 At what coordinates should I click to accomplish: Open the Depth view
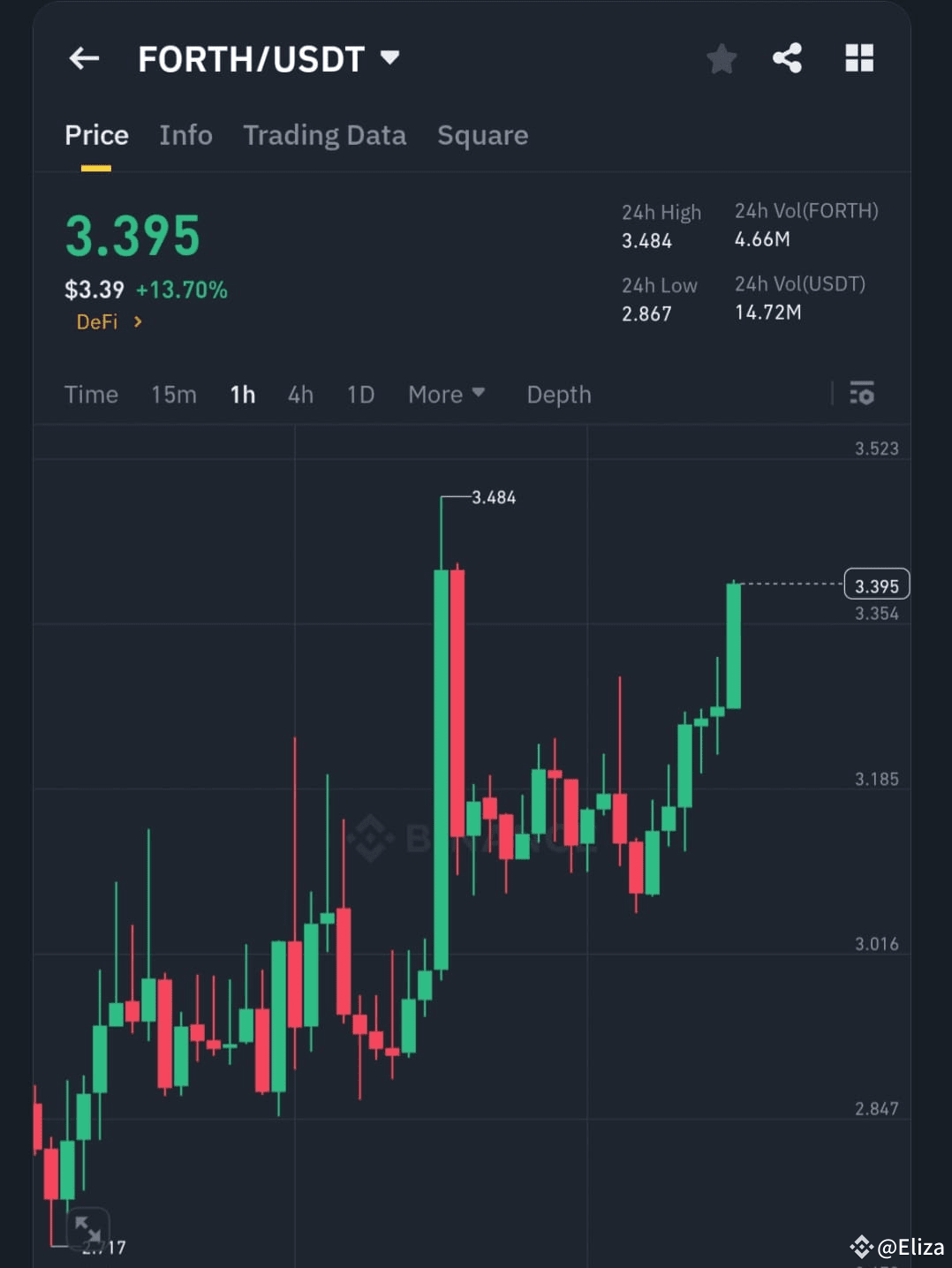pyautogui.click(x=558, y=395)
